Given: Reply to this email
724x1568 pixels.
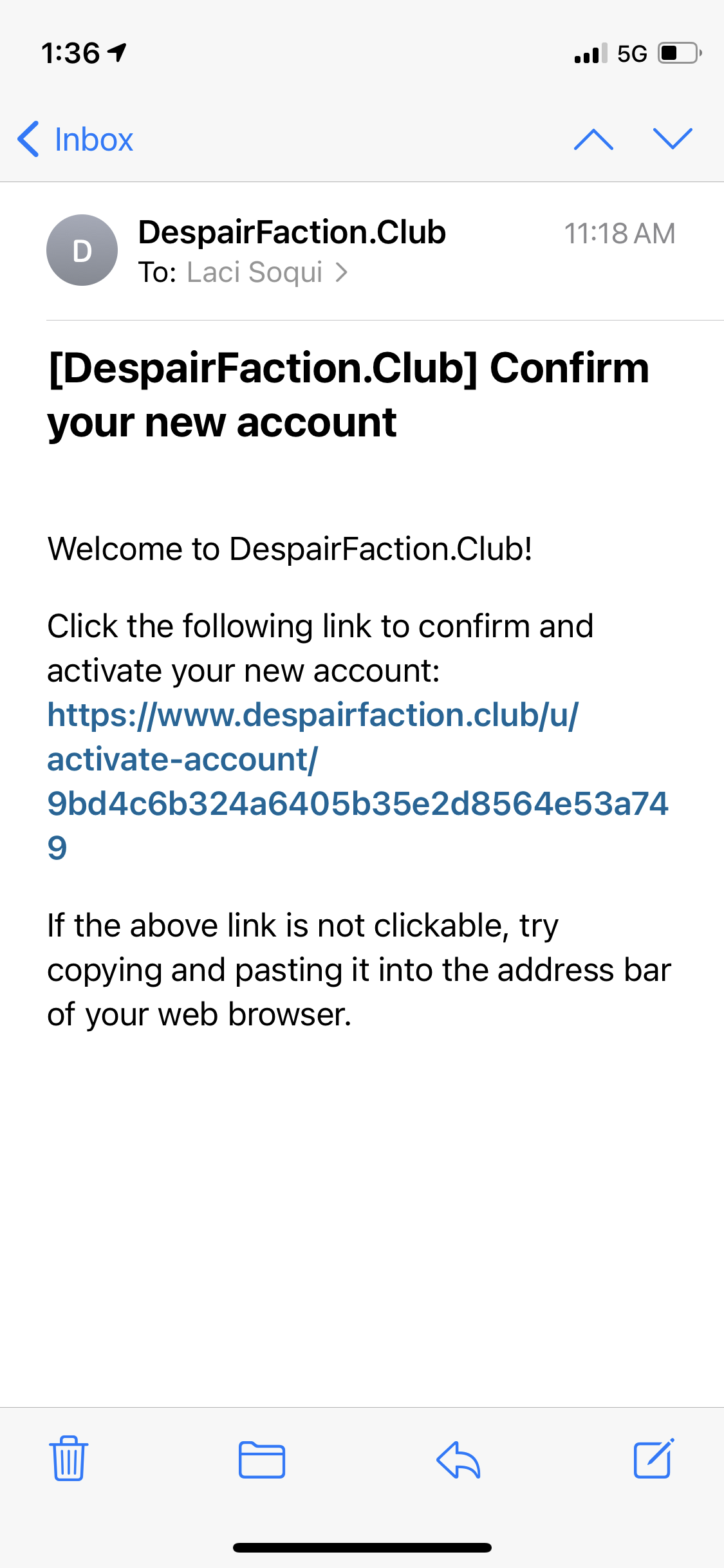Looking at the screenshot, I should pos(458,1459).
